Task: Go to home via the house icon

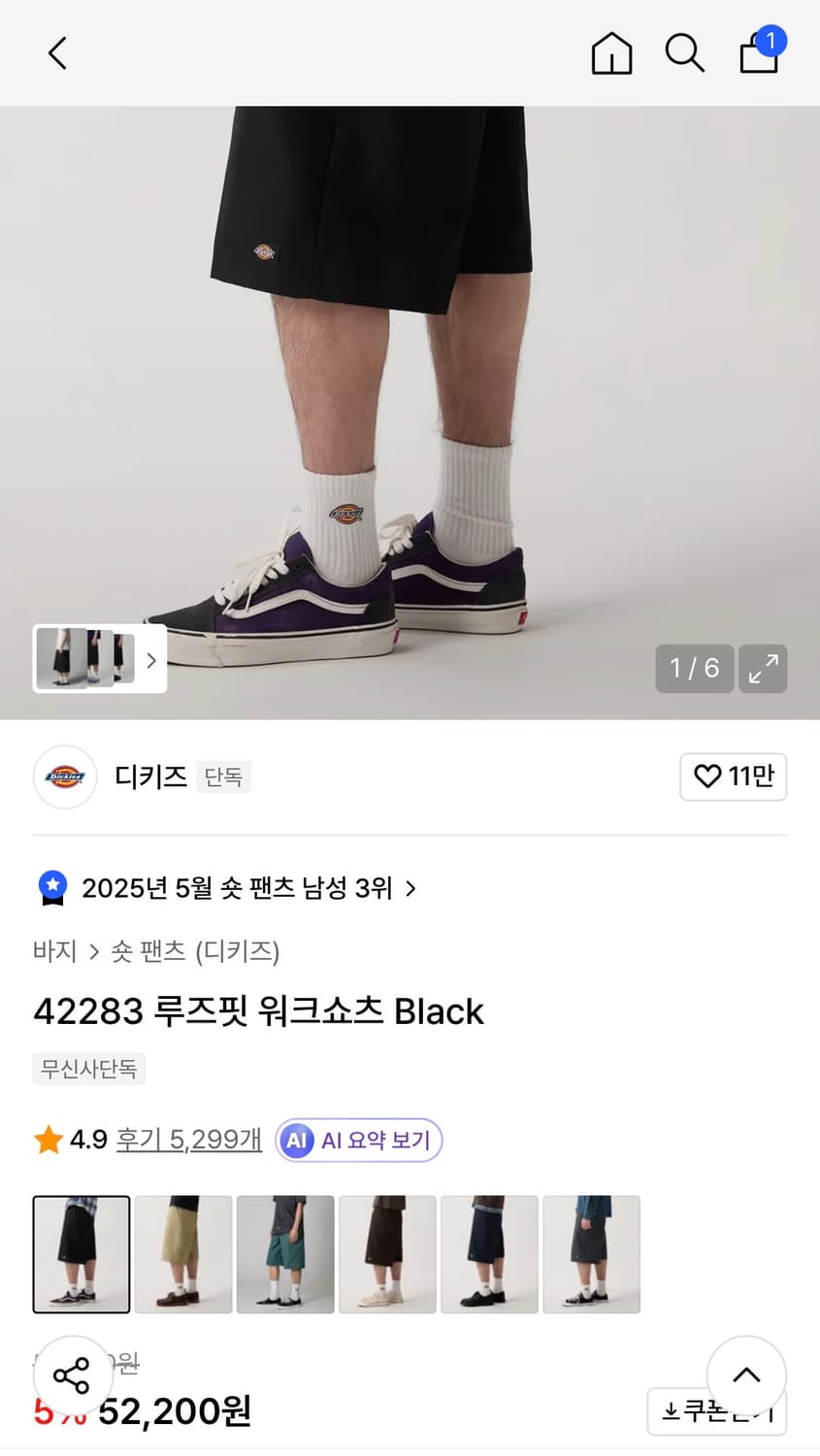Action: (611, 53)
